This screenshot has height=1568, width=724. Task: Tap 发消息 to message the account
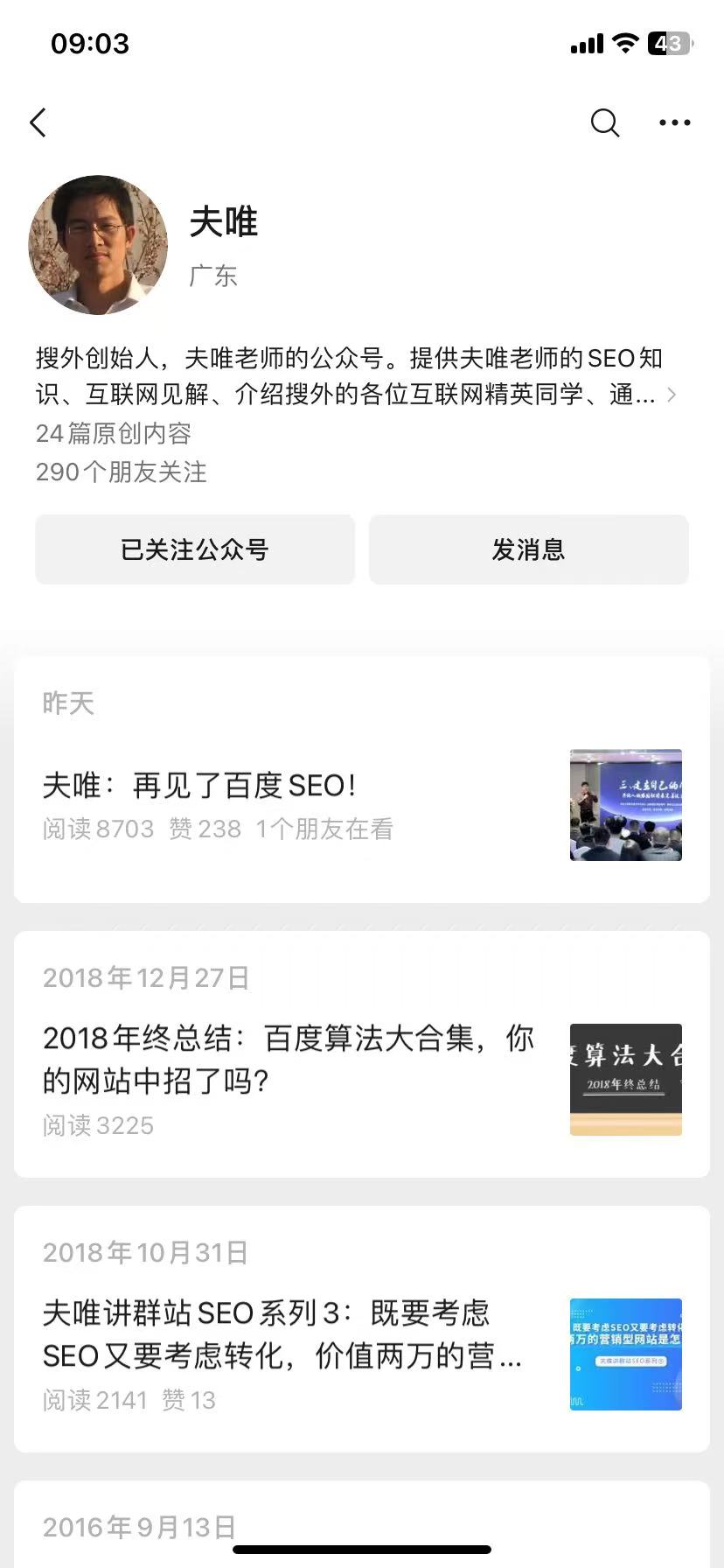pos(528,549)
